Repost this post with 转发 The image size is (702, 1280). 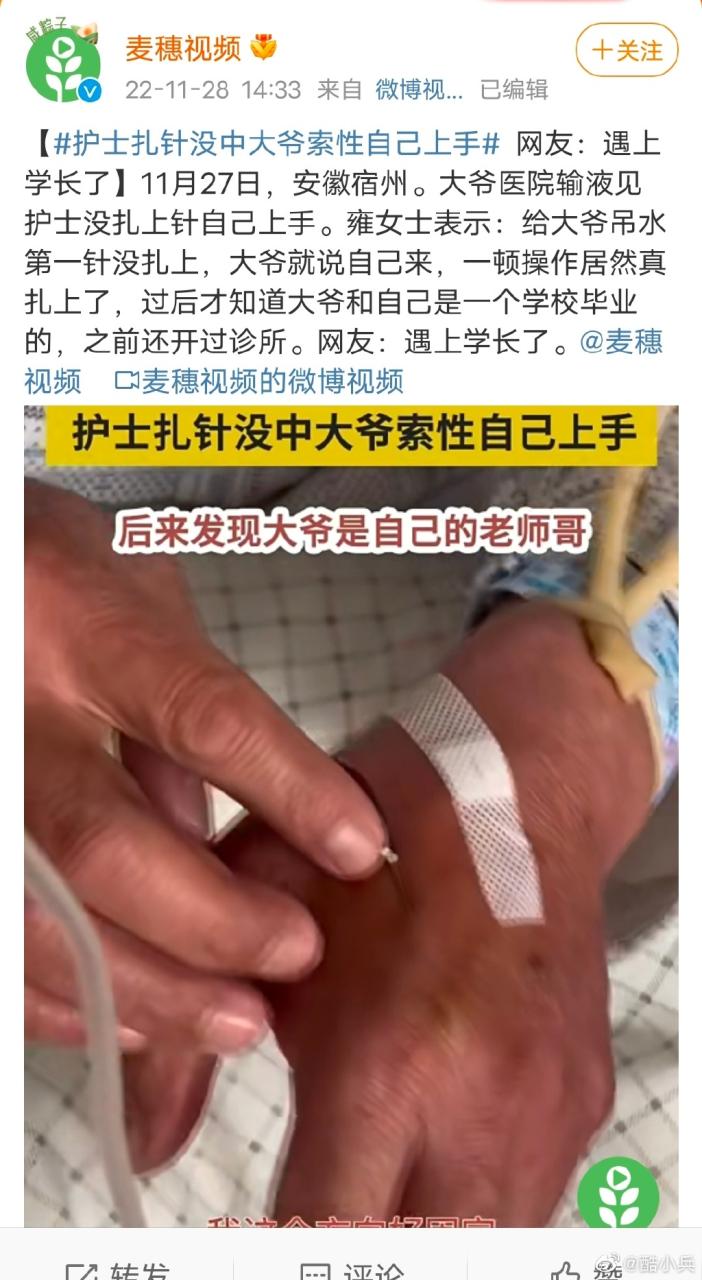point(117,1268)
